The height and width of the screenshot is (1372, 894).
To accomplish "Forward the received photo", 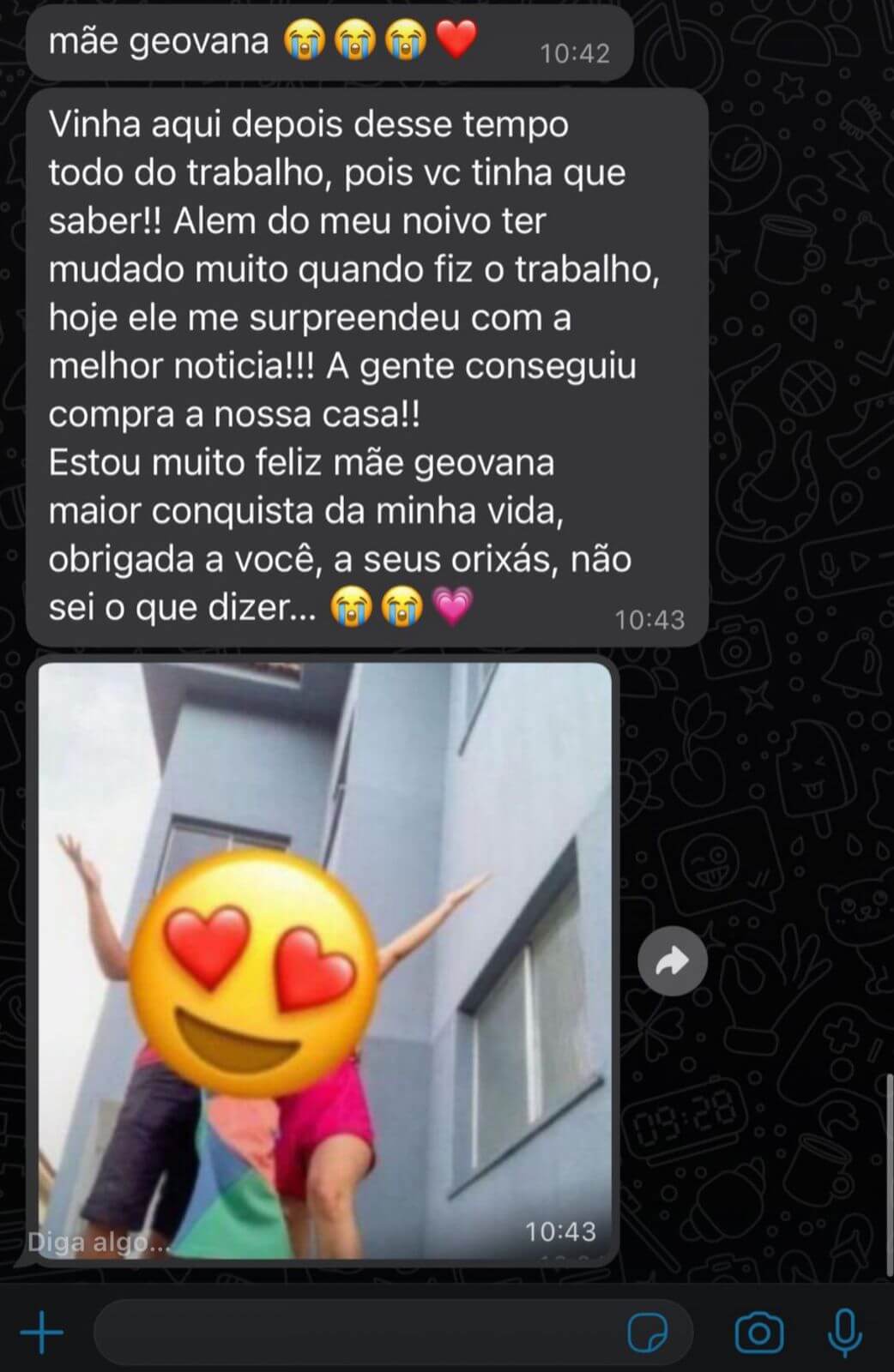I will point(672,961).
